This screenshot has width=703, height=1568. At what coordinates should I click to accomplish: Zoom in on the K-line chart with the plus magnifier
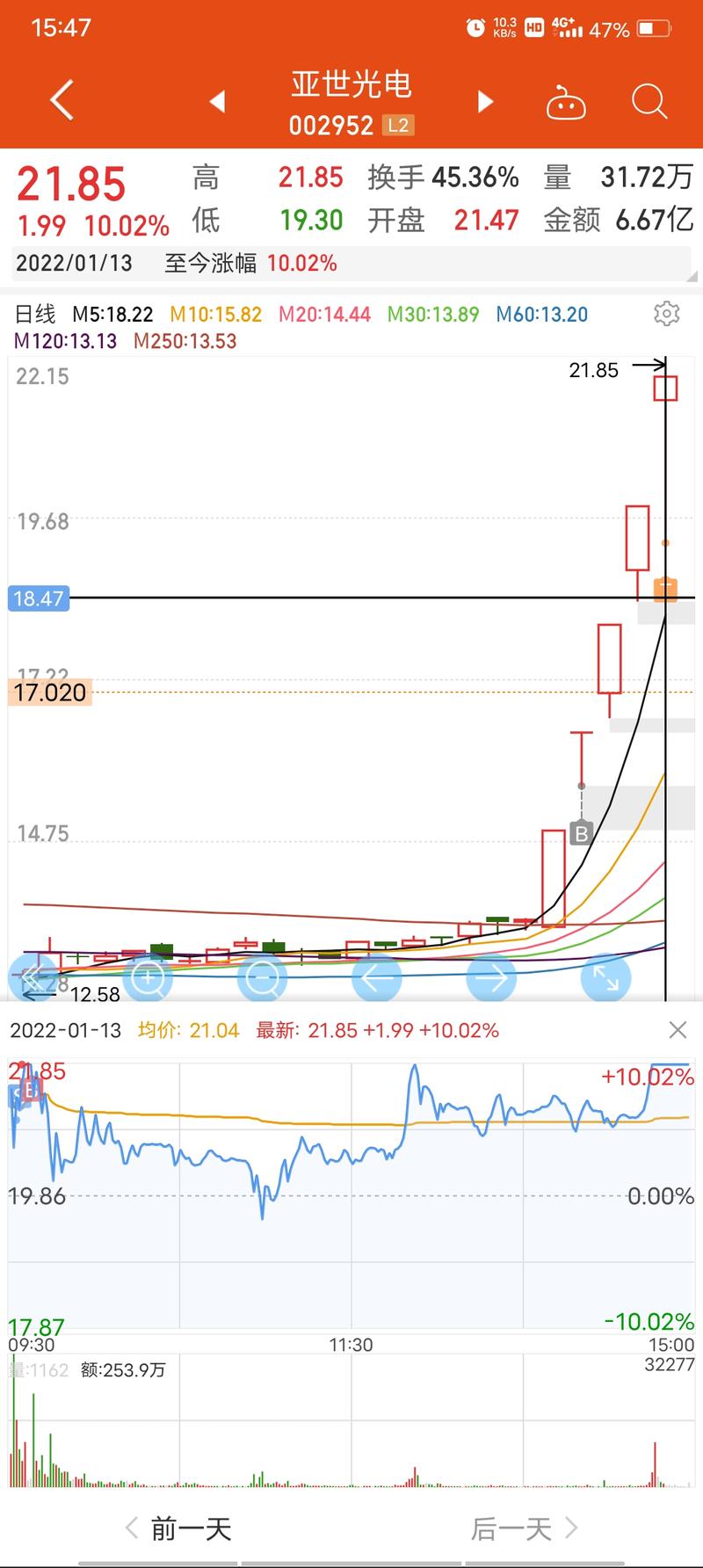click(148, 976)
